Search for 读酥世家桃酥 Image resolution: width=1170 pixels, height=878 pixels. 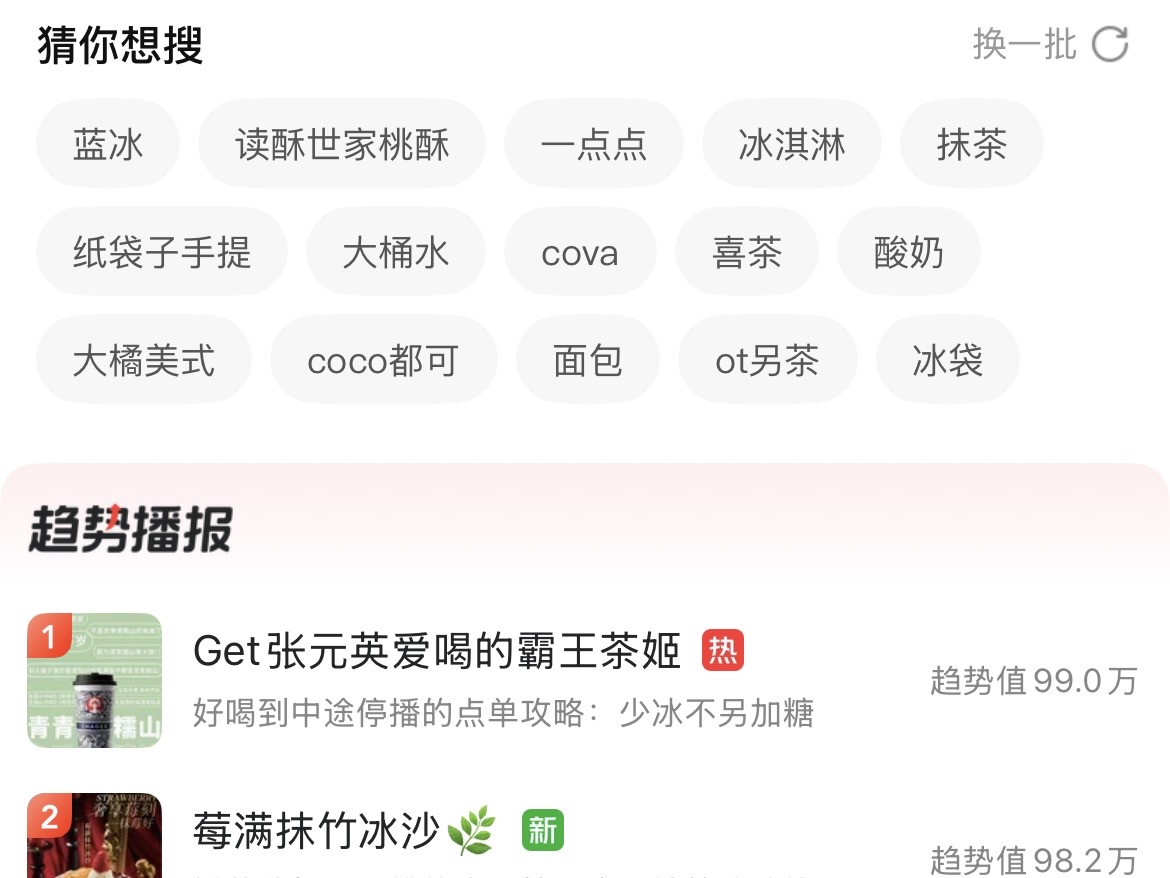(342, 144)
